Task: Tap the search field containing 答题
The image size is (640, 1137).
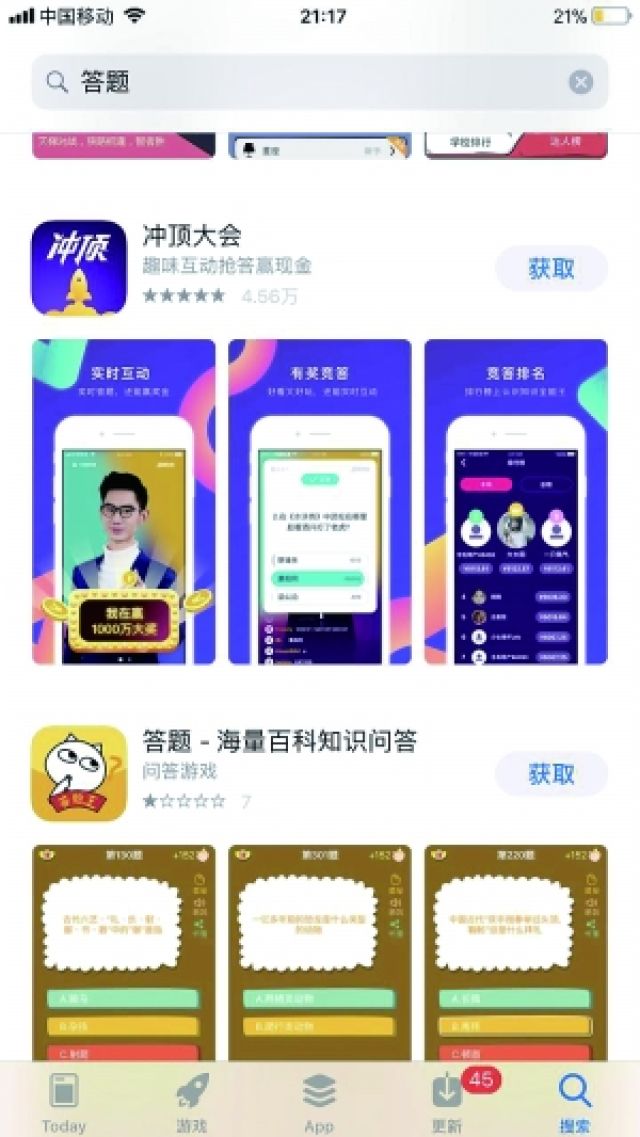Action: click(x=300, y=82)
